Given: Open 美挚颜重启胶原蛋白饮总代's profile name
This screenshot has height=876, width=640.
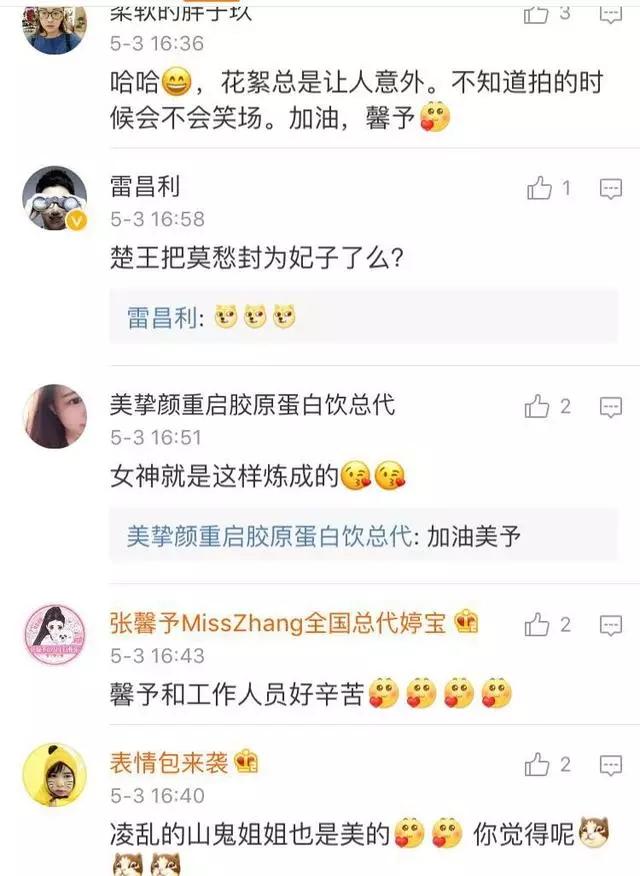Looking at the screenshot, I should click(x=252, y=404).
